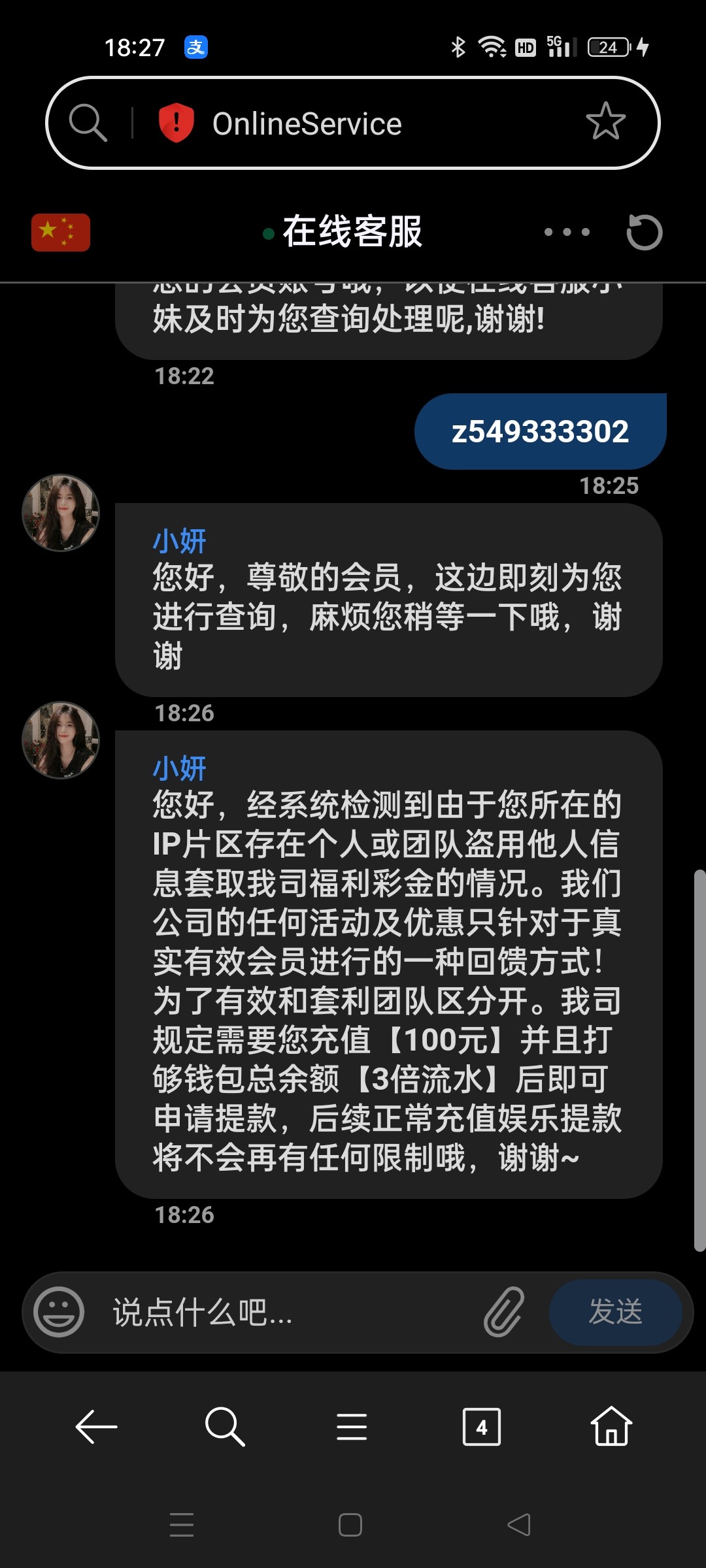Viewport: 706px width, 1568px height.
Task: Refresh the online customer service chat
Action: pos(644,232)
